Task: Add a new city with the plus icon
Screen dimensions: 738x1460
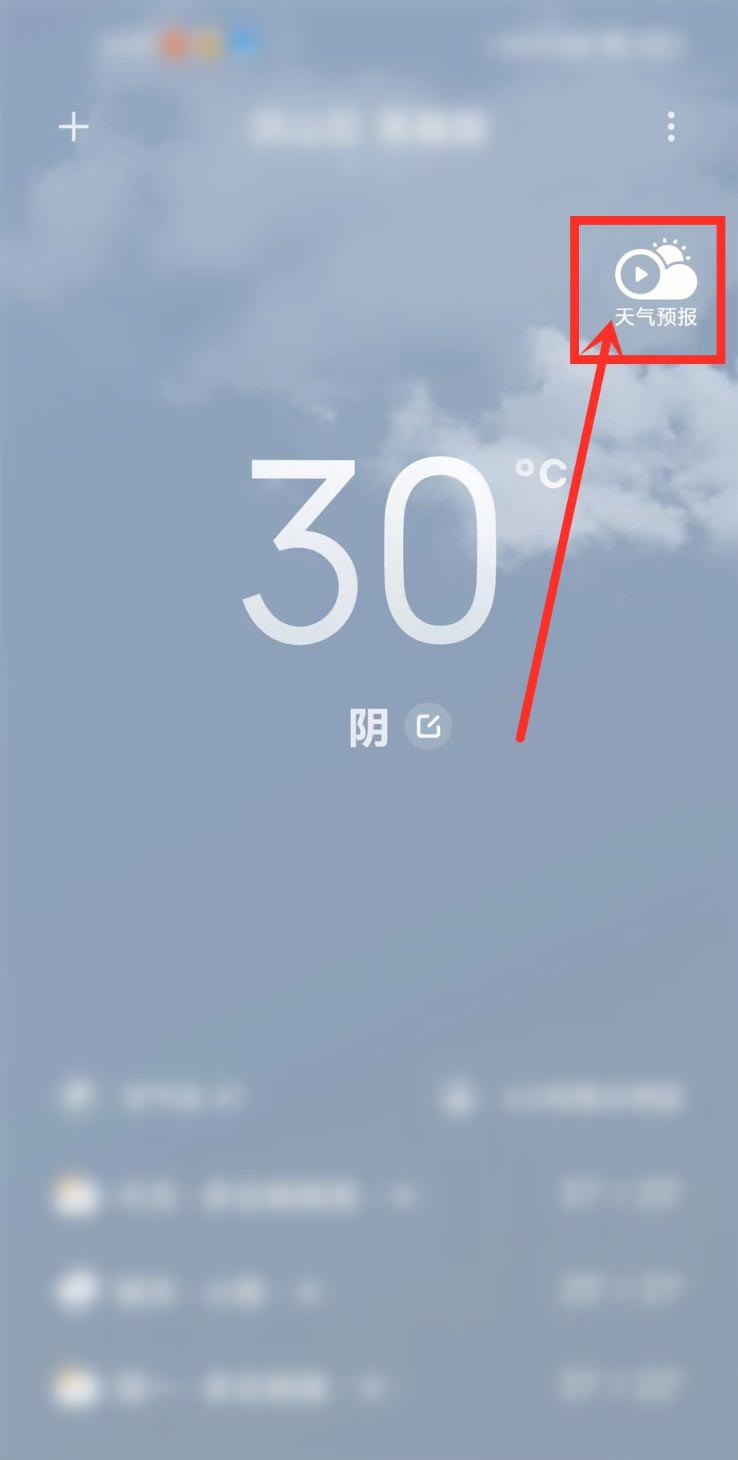Action: 74,127
